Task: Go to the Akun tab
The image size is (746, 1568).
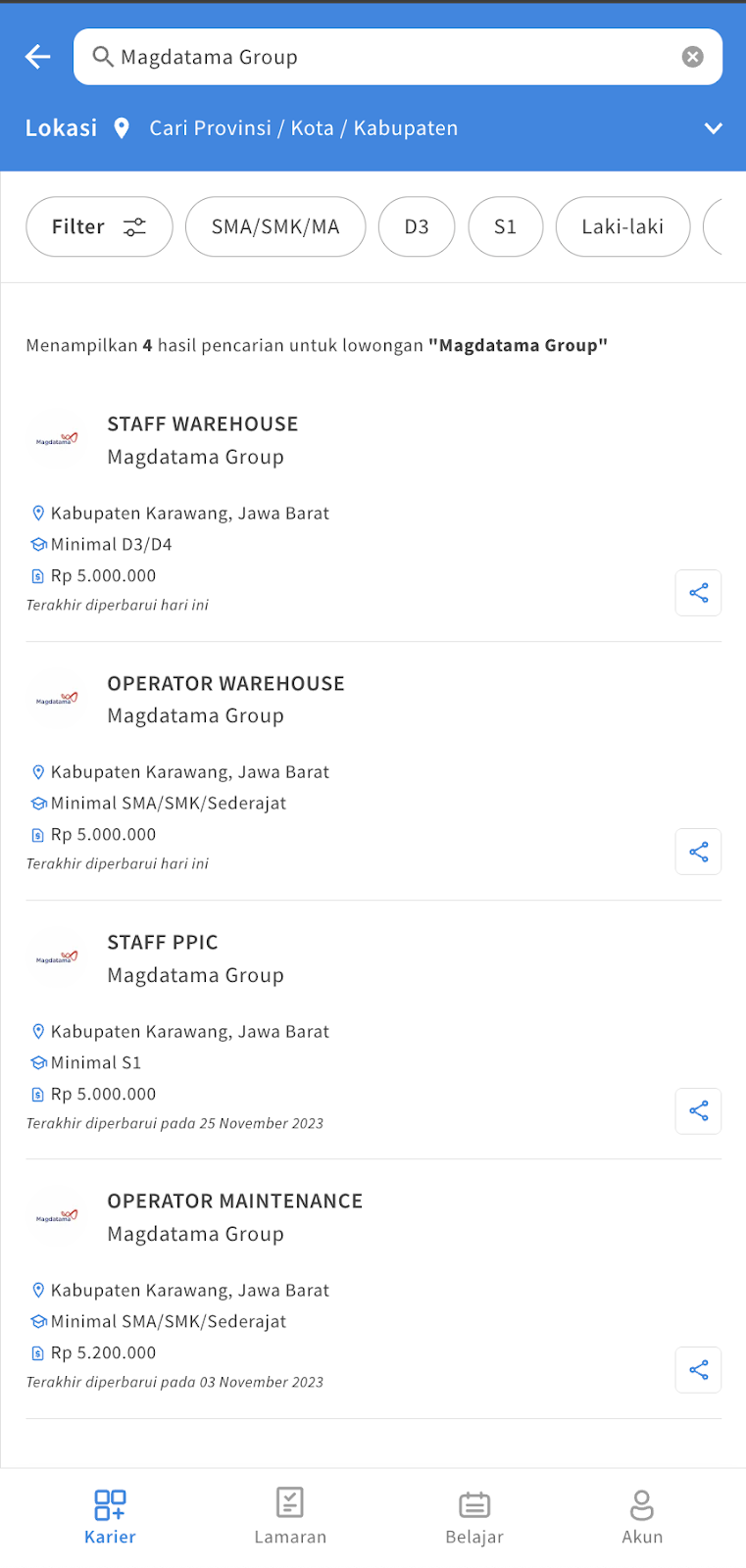Action: tap(642, 1517)
